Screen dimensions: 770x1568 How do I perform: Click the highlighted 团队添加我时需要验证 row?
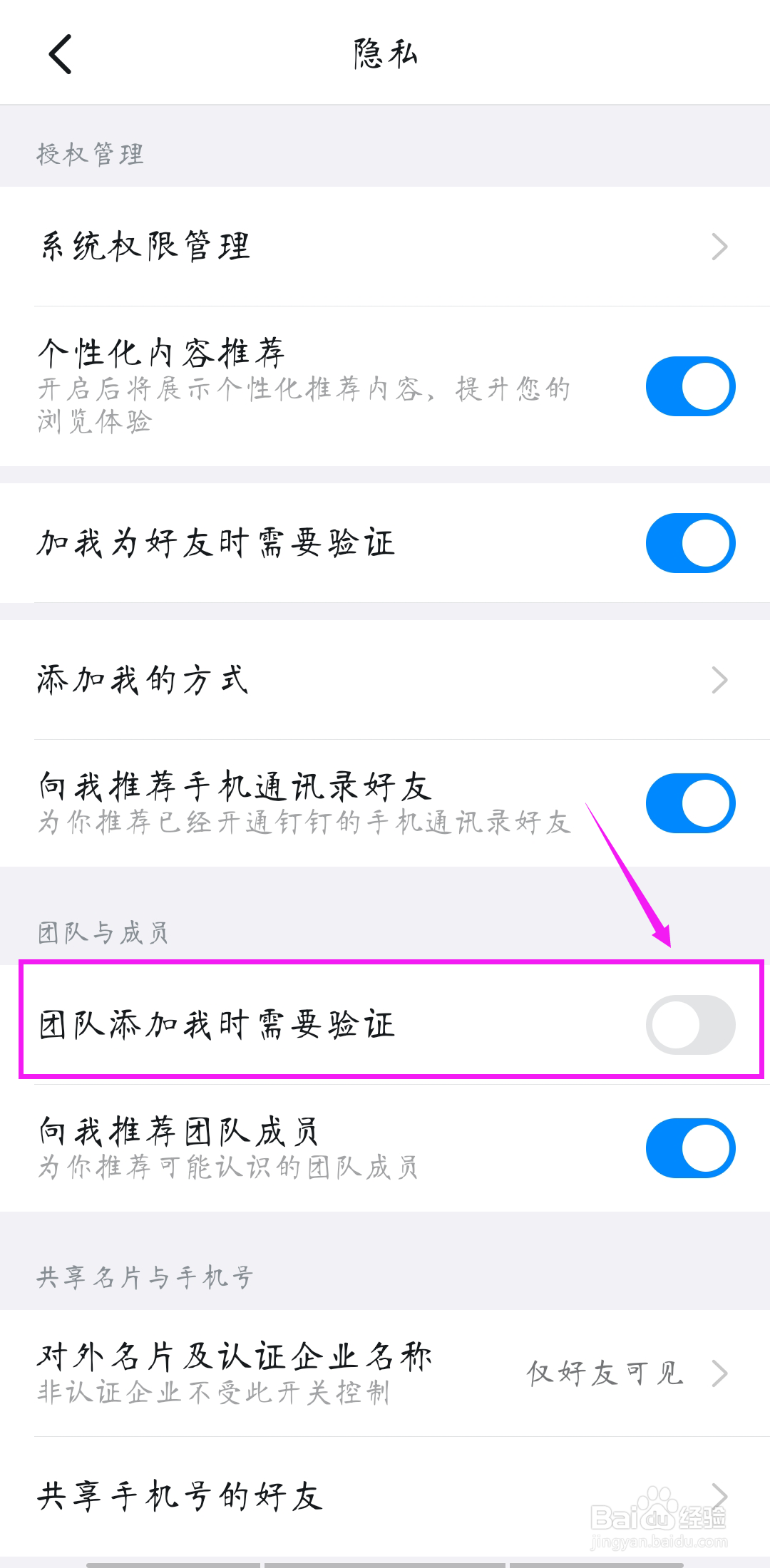tap(285, 1024)
